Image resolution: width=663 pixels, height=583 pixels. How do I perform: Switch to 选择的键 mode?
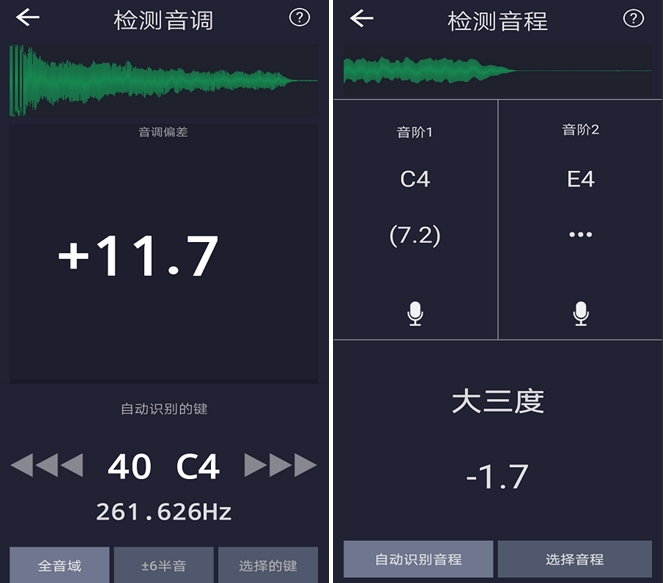pos(267,565)
